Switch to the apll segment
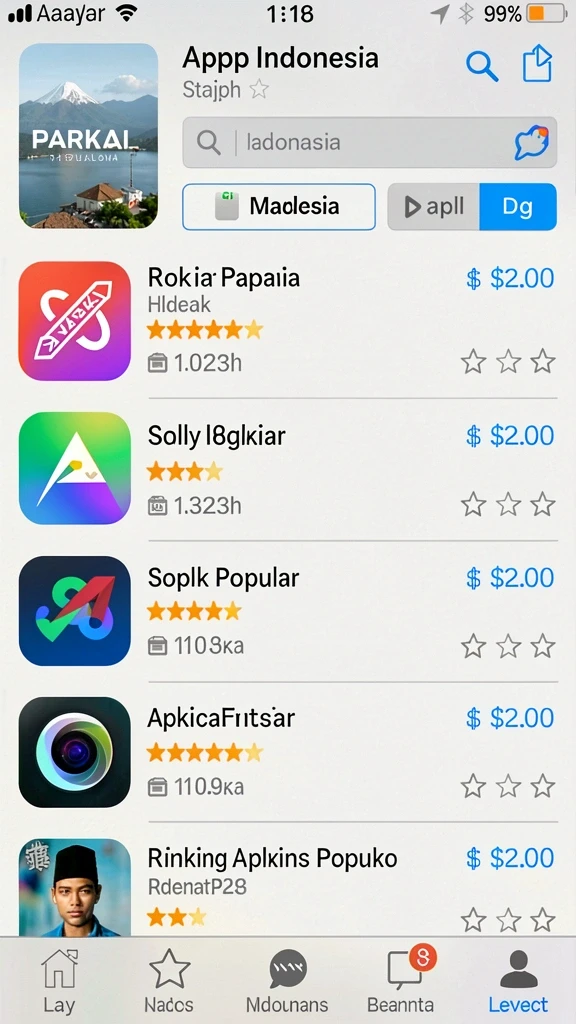 click(434, 207)
